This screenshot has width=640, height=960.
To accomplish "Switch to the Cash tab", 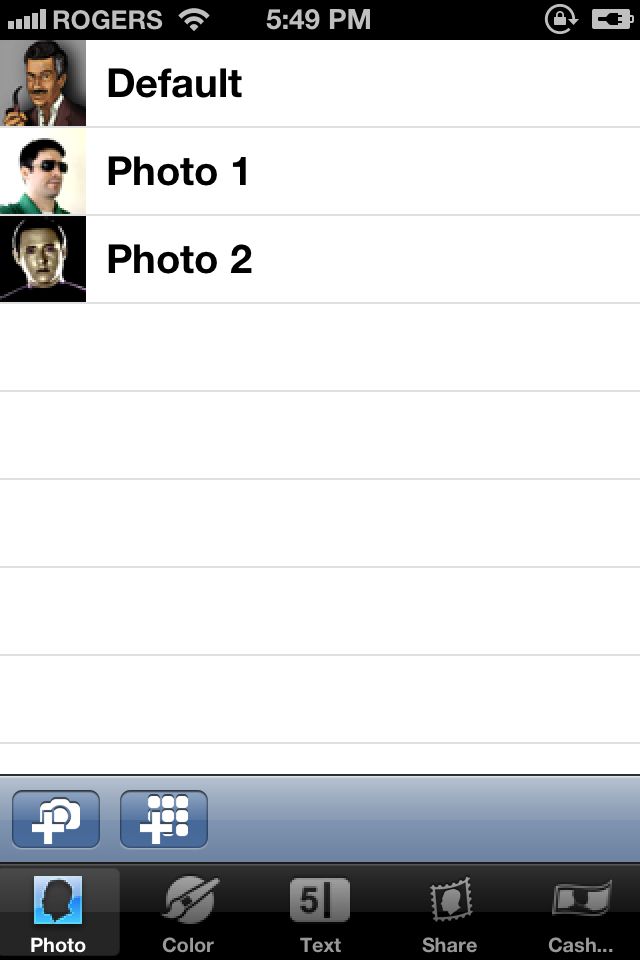I will click(580, 914).
